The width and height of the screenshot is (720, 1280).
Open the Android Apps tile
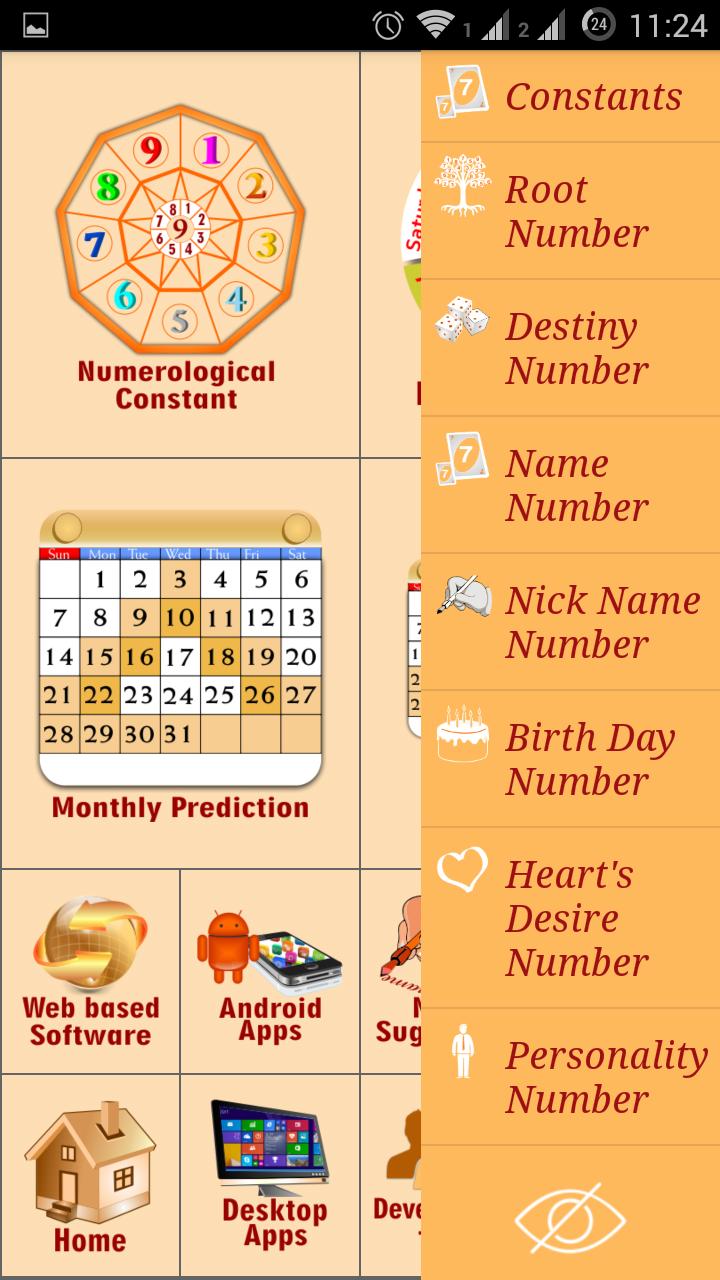tap(270, 971)
